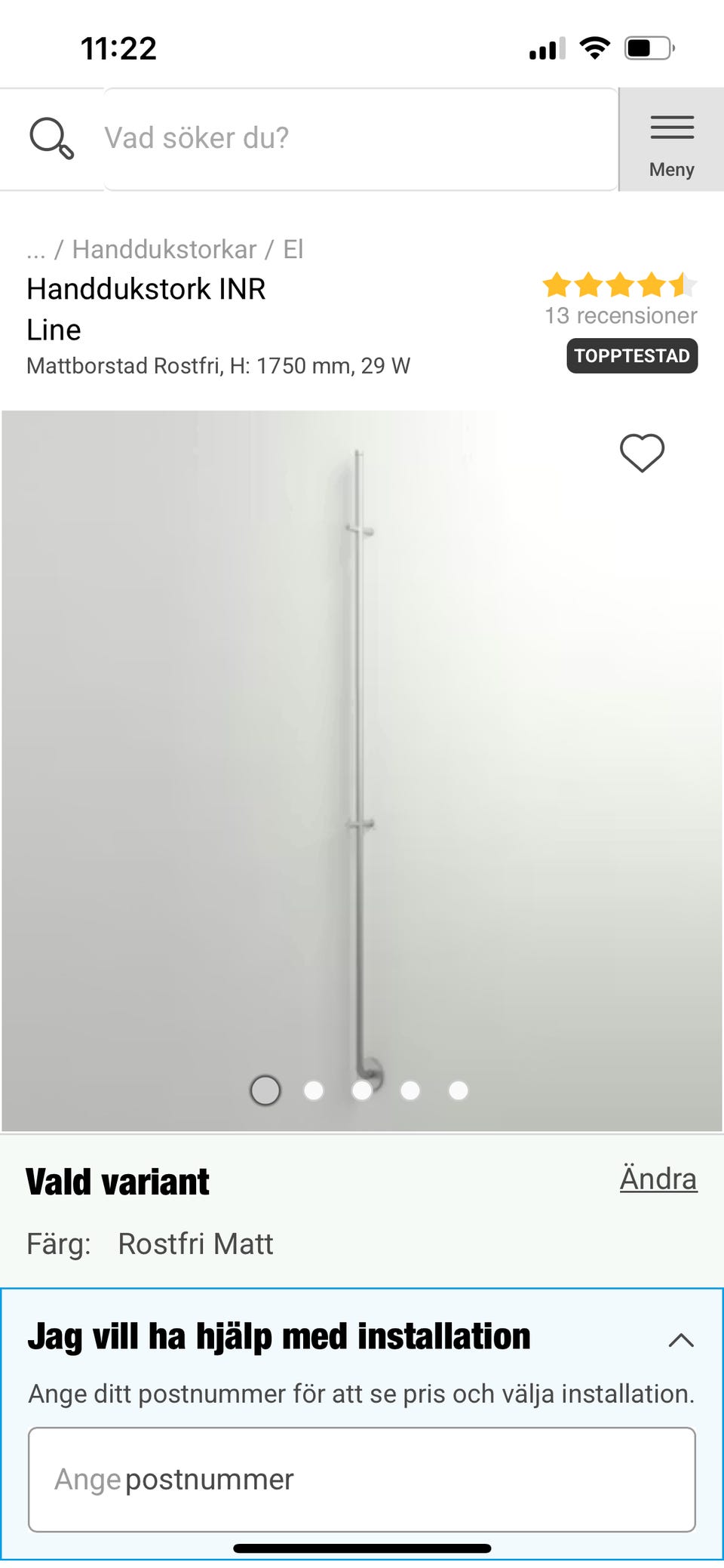Open the towel dryer product image
The image size is (724, 1568).
pyautogui.click(x=362, y=770)
